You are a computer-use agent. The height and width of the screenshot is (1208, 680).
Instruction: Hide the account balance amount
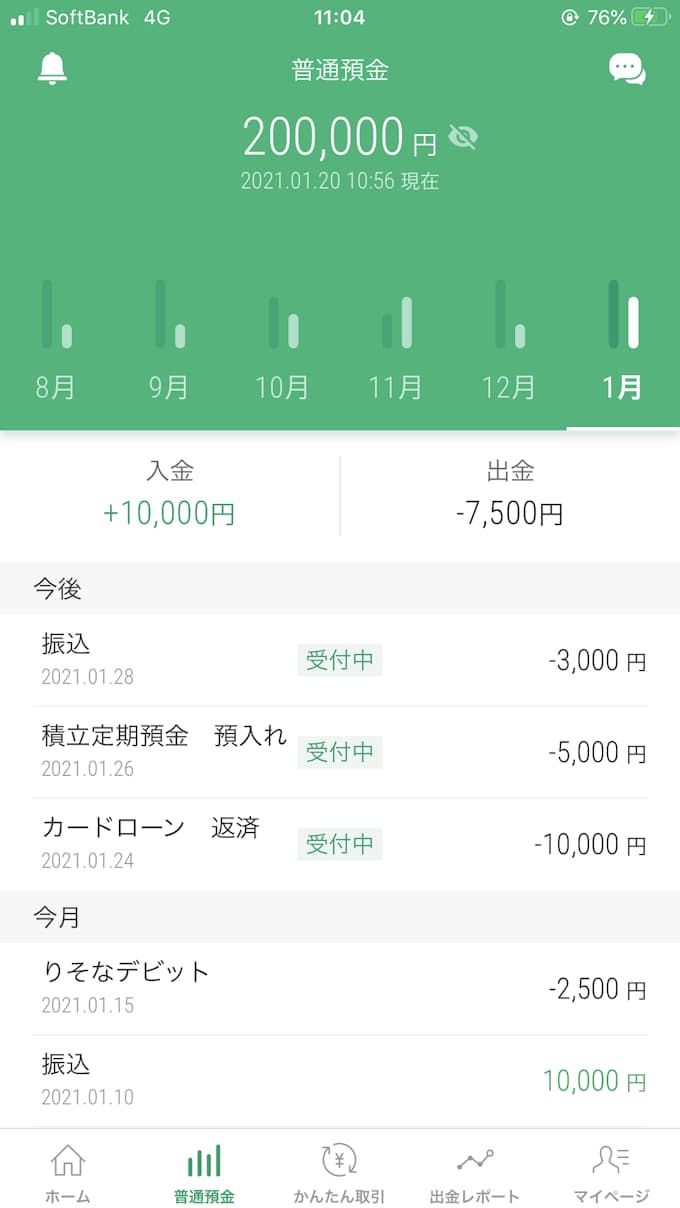click(x=462, y=138)
